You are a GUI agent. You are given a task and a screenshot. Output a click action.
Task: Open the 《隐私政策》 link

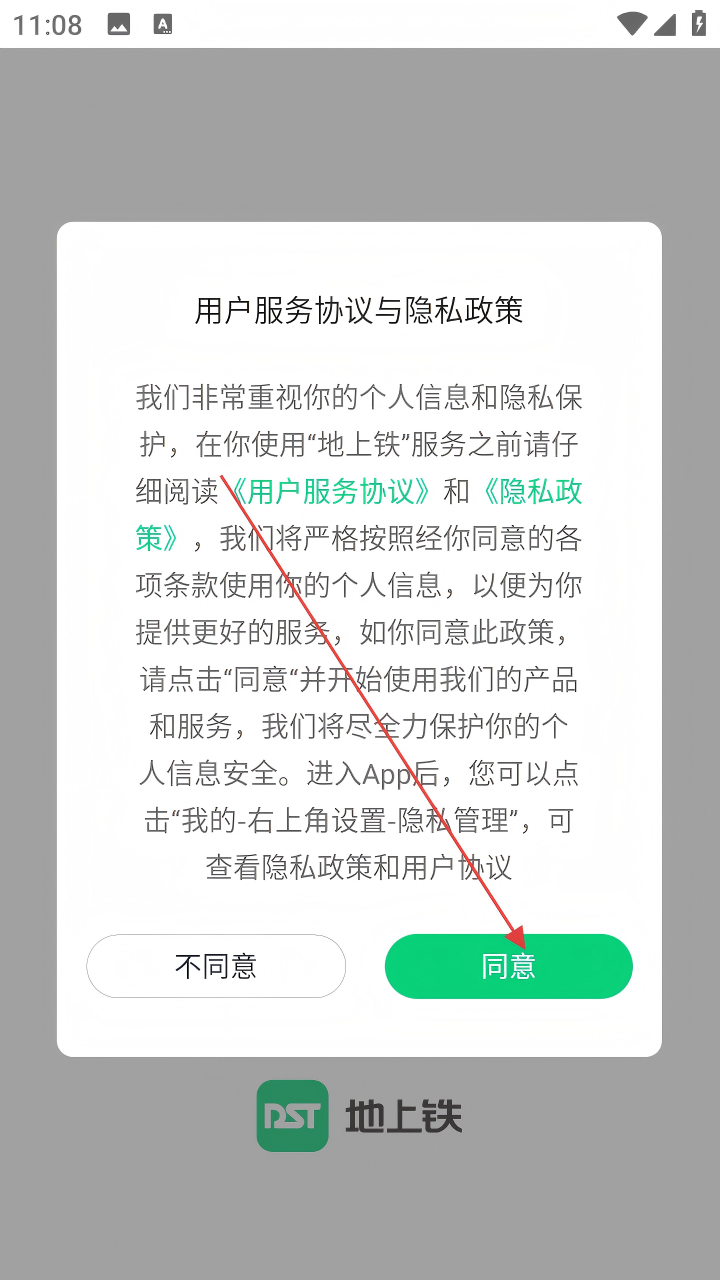(530, 492)
